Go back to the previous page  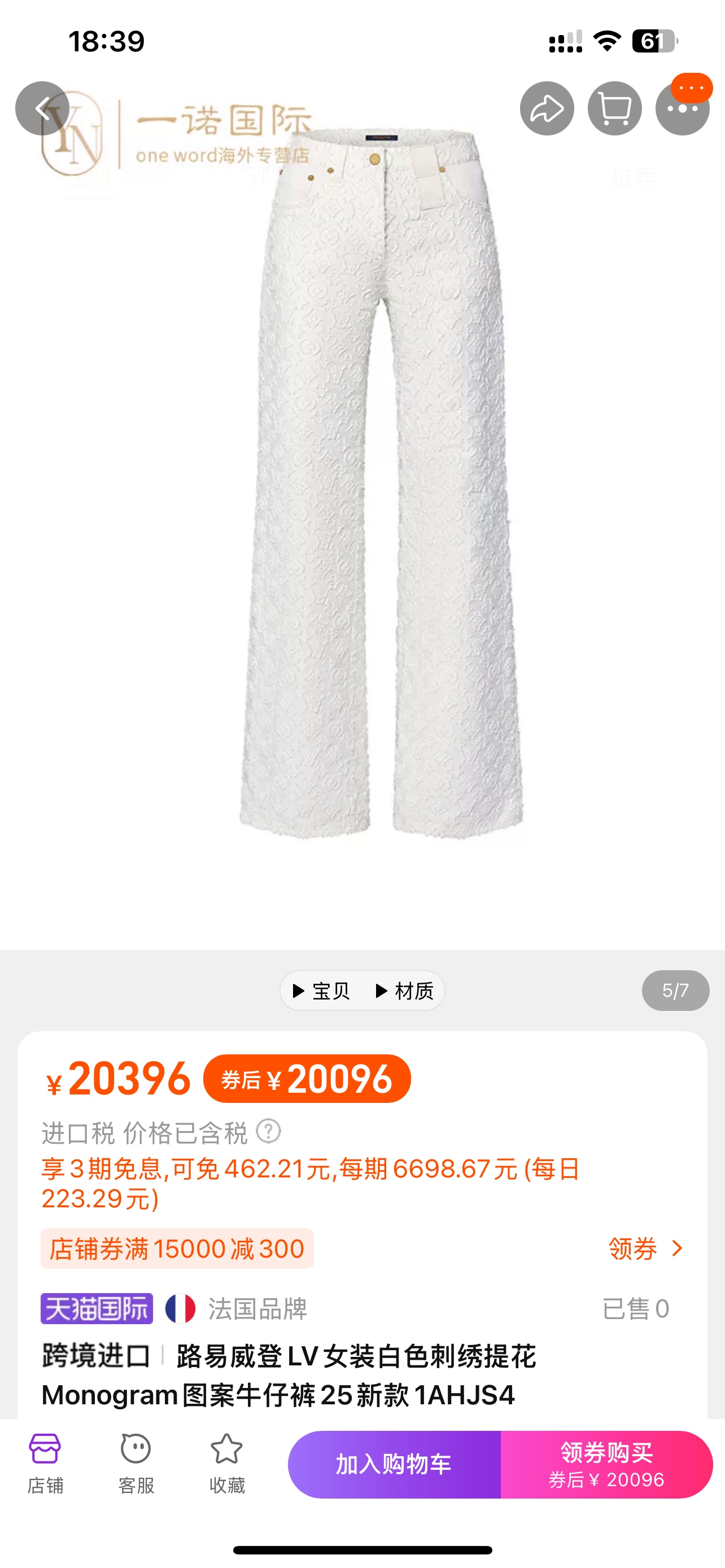point(42,108)
